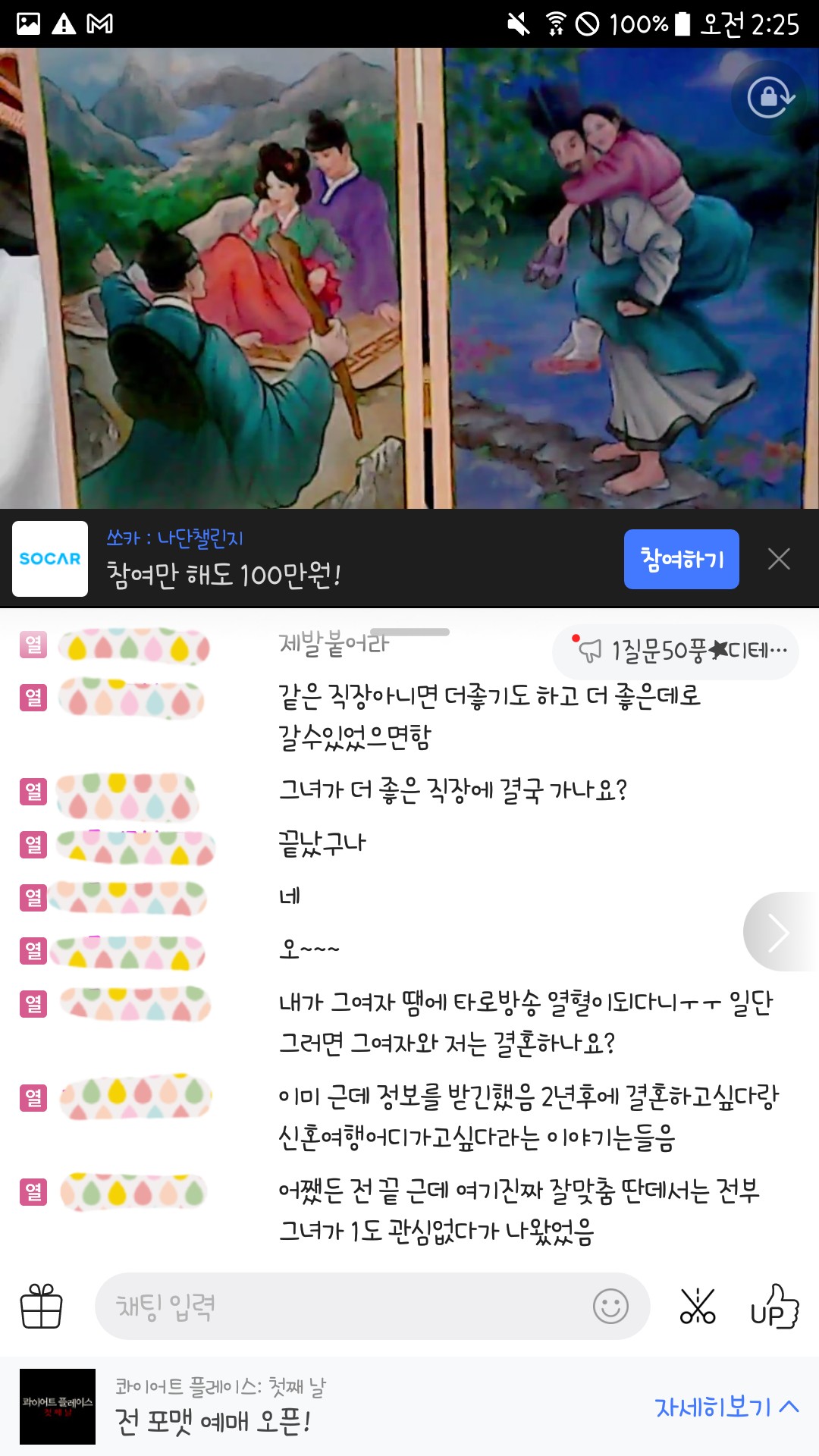Open the pinned notice 1질문50풍
The image size is (819, 1456).
[676, 651]
